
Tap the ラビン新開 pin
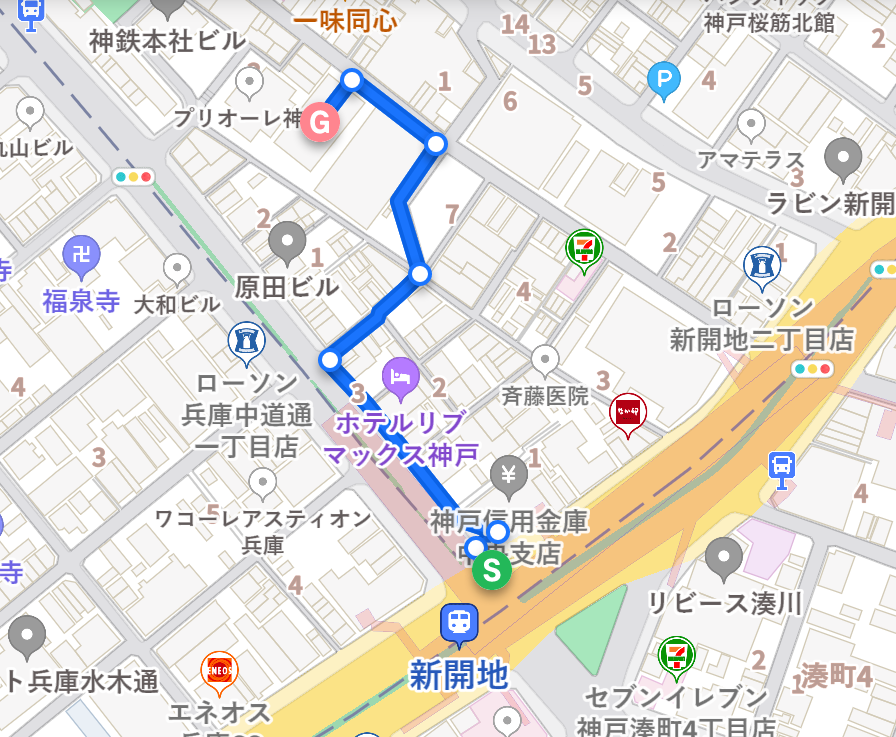point(843,158)
